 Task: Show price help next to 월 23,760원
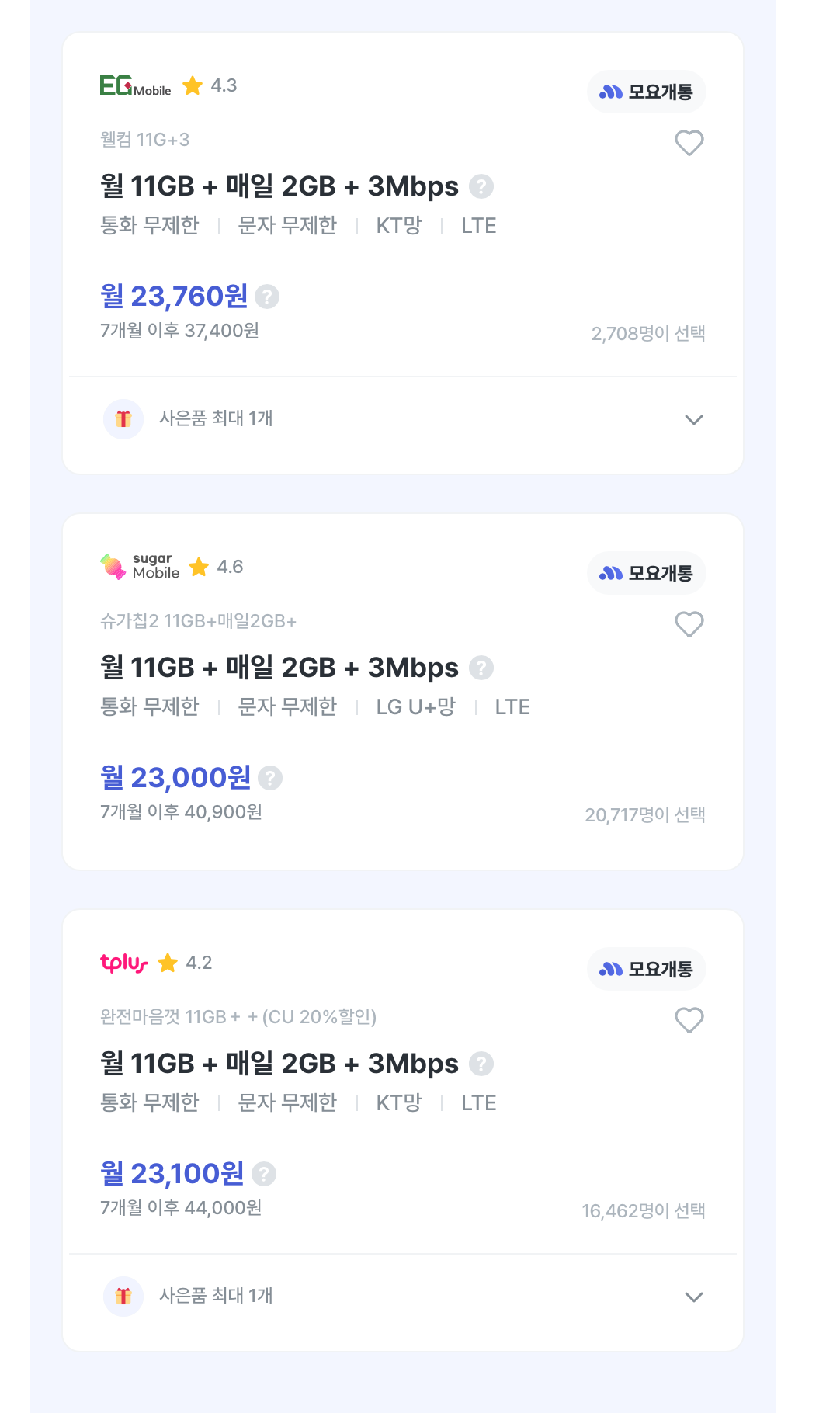(267, 297)
